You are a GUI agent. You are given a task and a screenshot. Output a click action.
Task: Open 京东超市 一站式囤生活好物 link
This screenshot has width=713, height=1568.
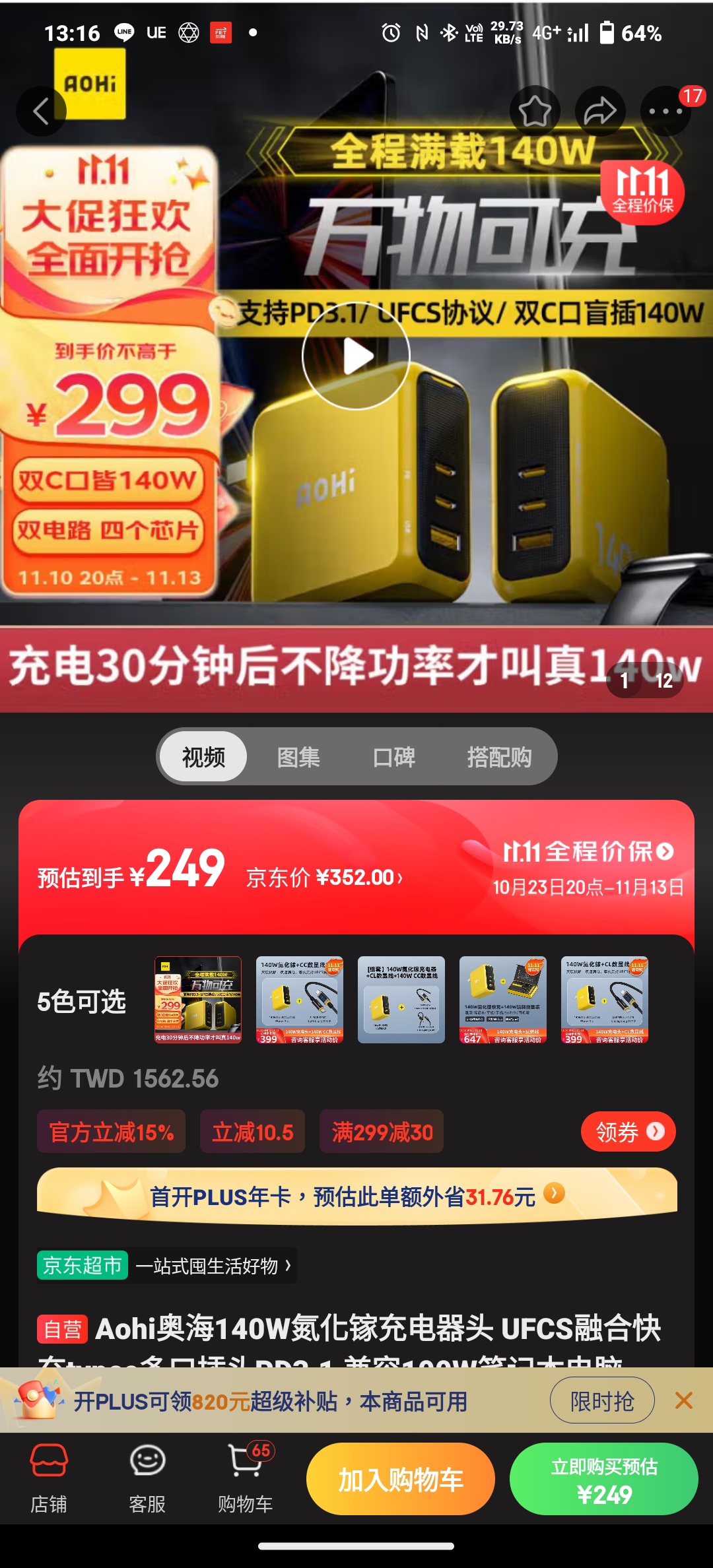(x=166, y=1266)
